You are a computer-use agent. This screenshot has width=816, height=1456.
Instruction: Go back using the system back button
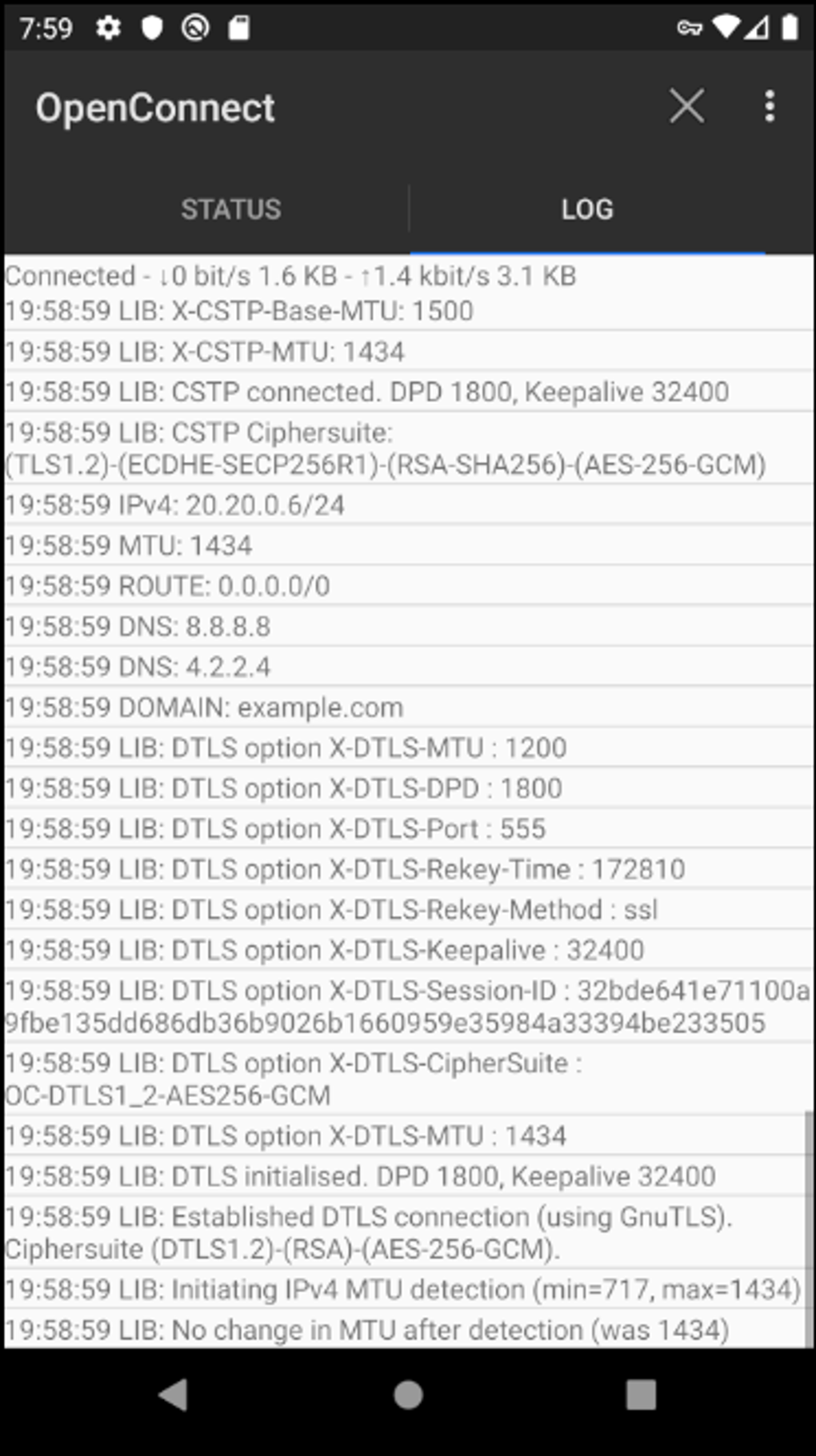pyautogui.click(x=174, y=1394)
